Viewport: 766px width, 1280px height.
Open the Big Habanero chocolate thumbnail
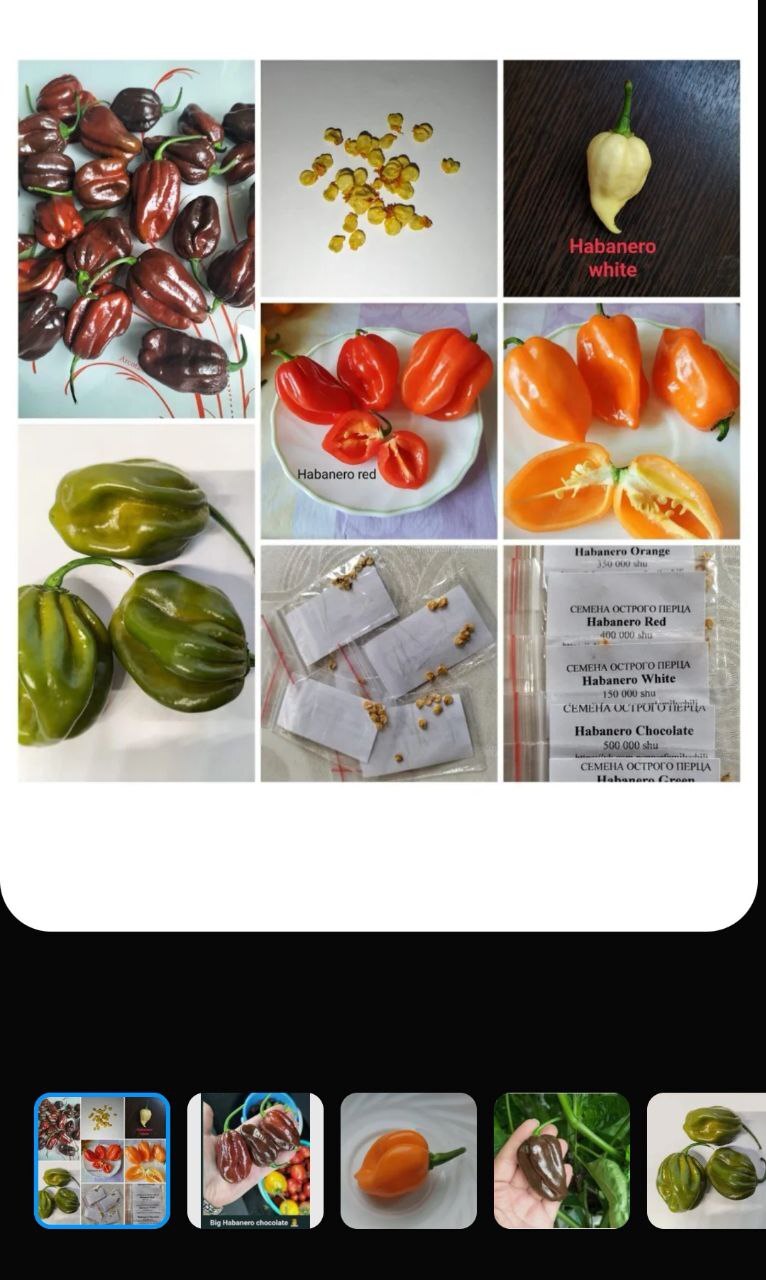pos(255,1160)
